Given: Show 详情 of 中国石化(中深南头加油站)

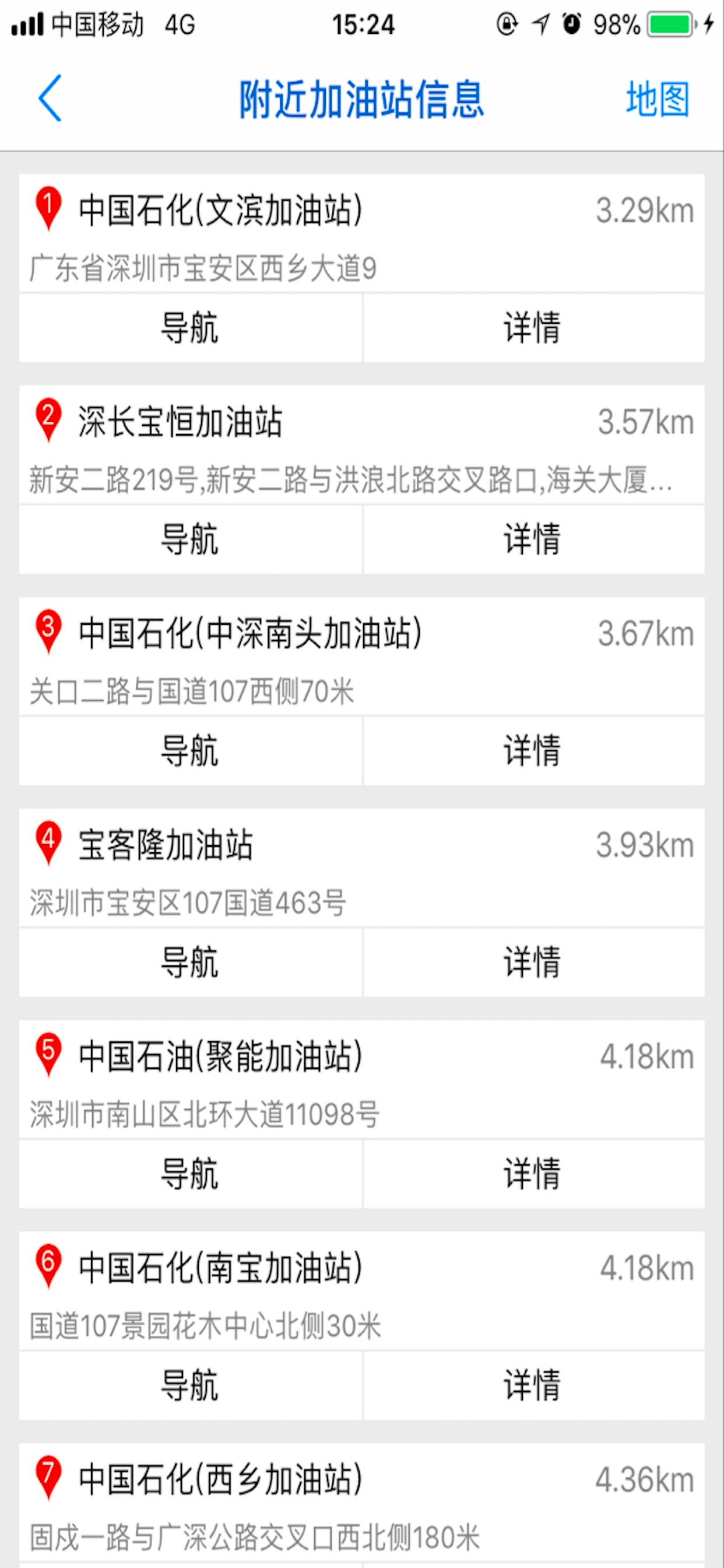Looking at the screenshot, I should click(533, 751).
